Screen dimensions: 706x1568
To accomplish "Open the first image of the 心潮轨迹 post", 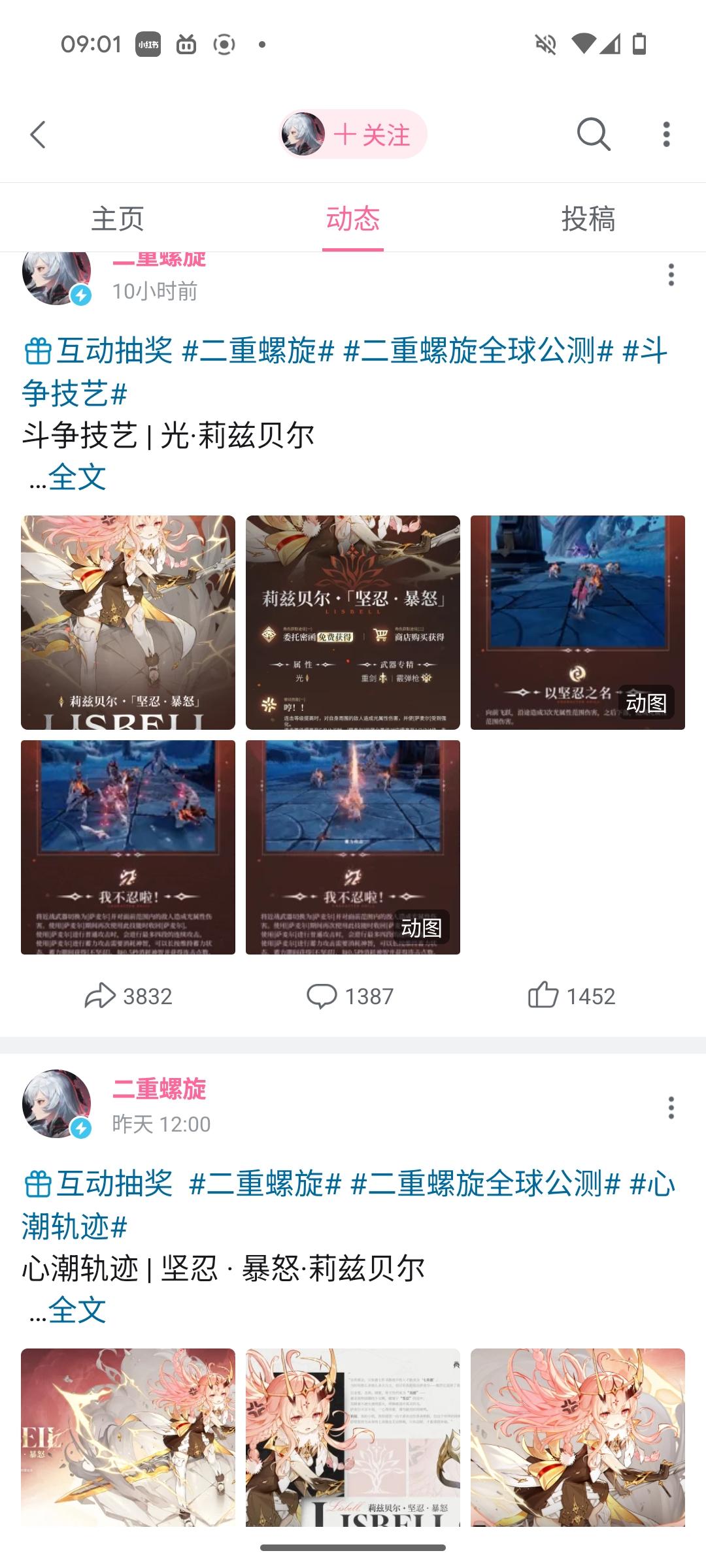I will point(128,1437).
